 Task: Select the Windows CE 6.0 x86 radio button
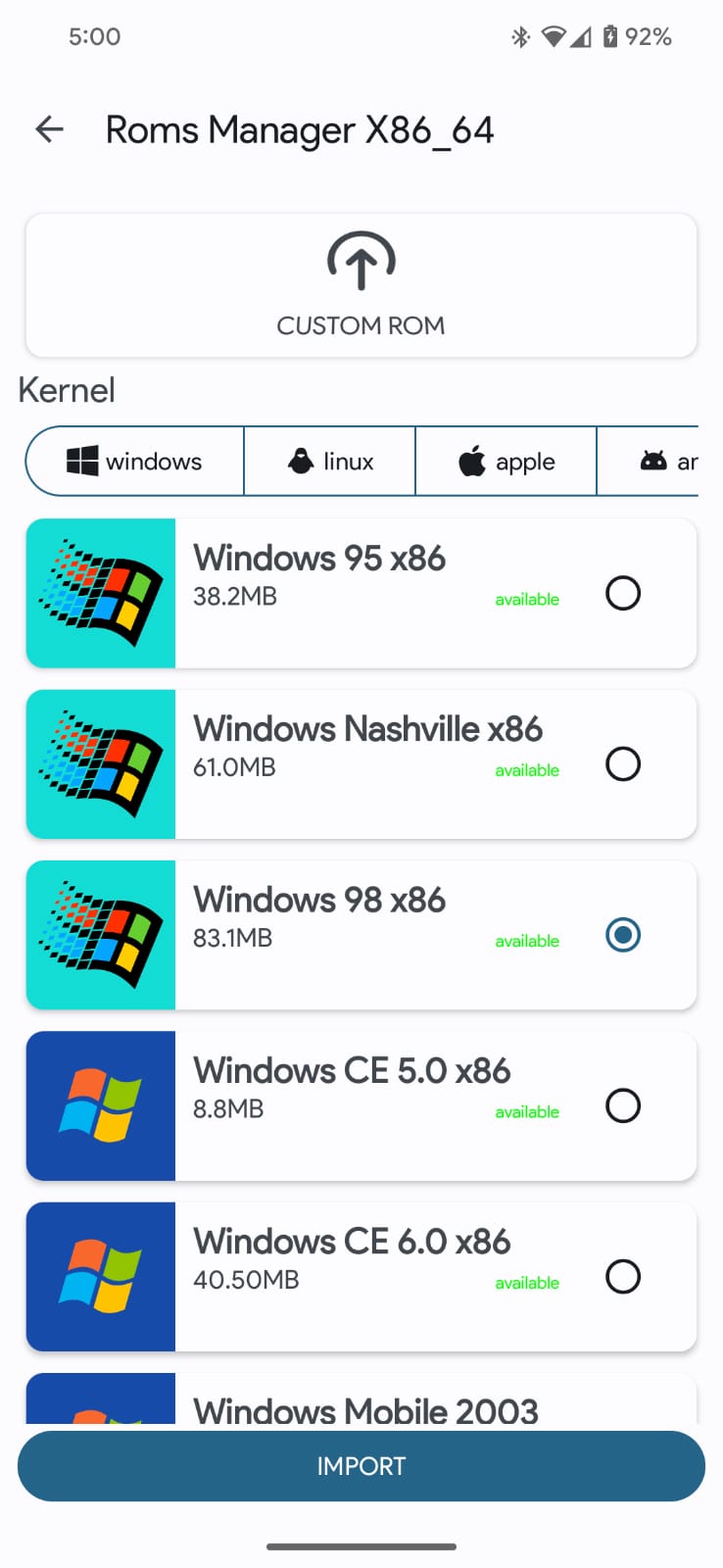click(x=623, y=1276)
